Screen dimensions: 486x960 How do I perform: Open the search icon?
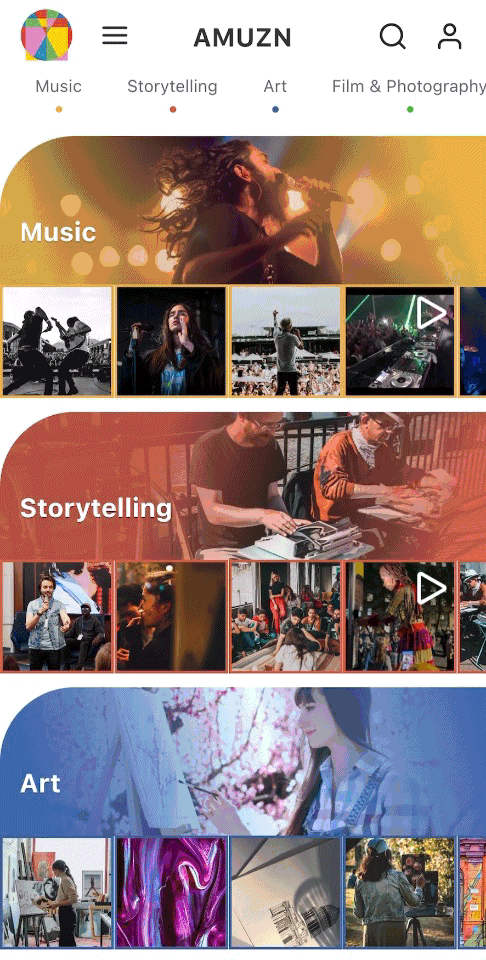[x=392, y=37]
